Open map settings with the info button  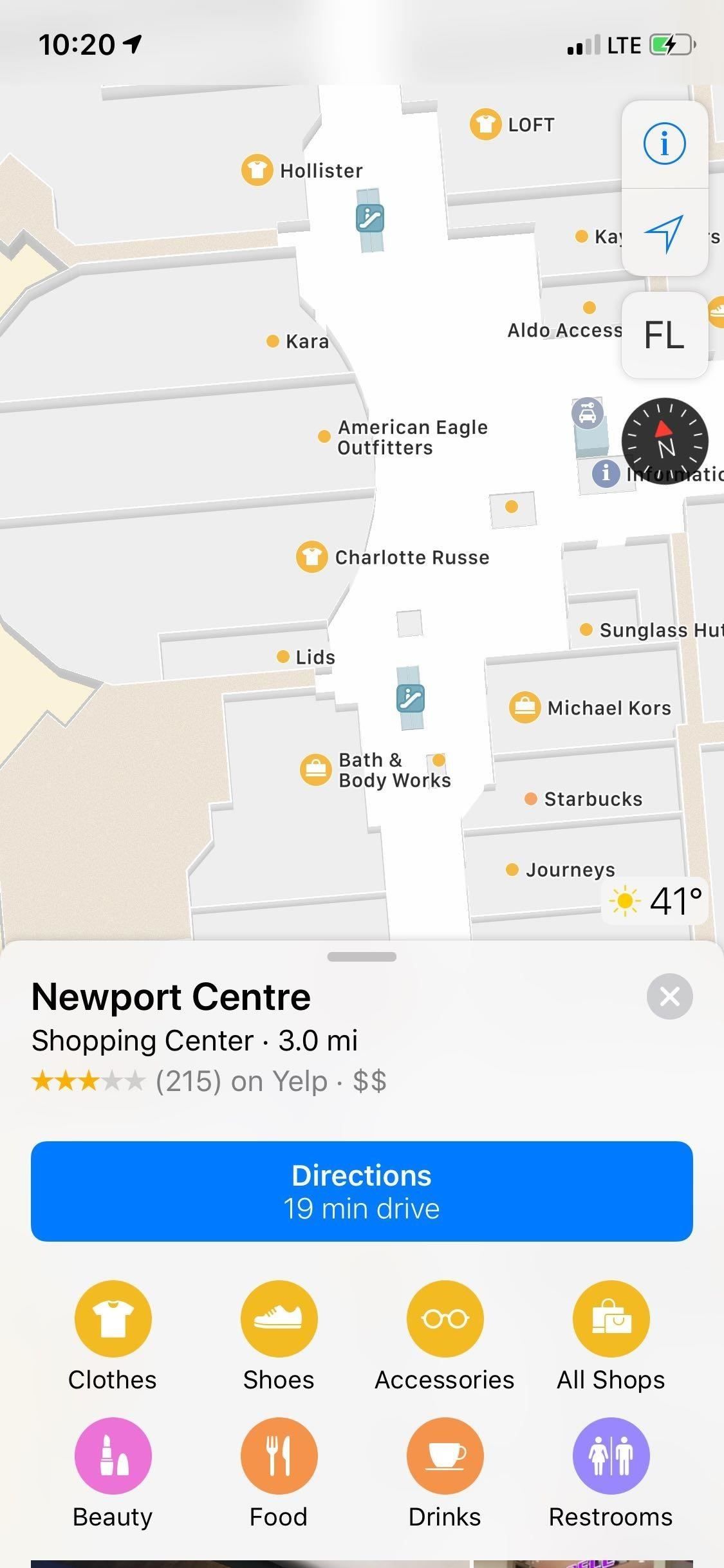pos(664,144)
